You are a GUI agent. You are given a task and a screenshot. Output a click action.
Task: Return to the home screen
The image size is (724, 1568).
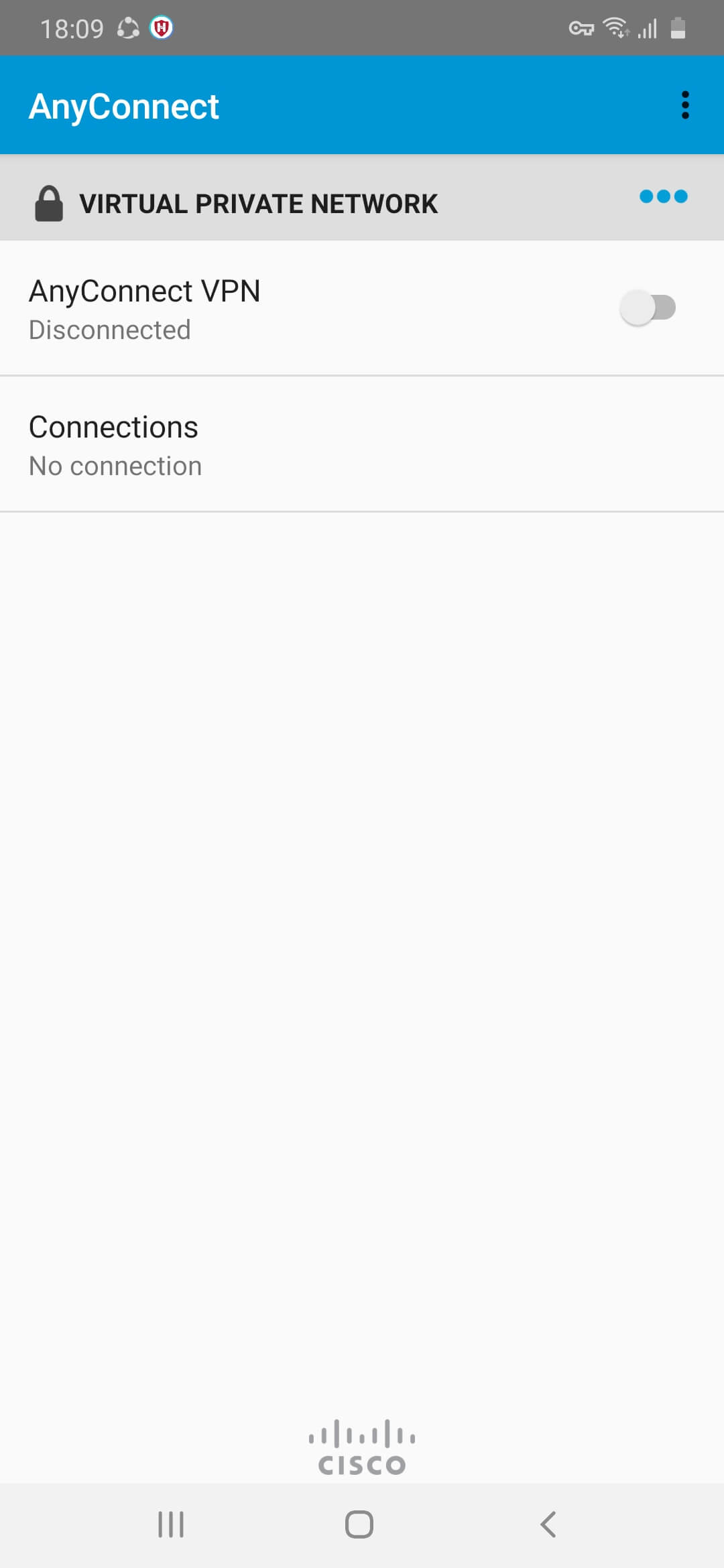359,1524
